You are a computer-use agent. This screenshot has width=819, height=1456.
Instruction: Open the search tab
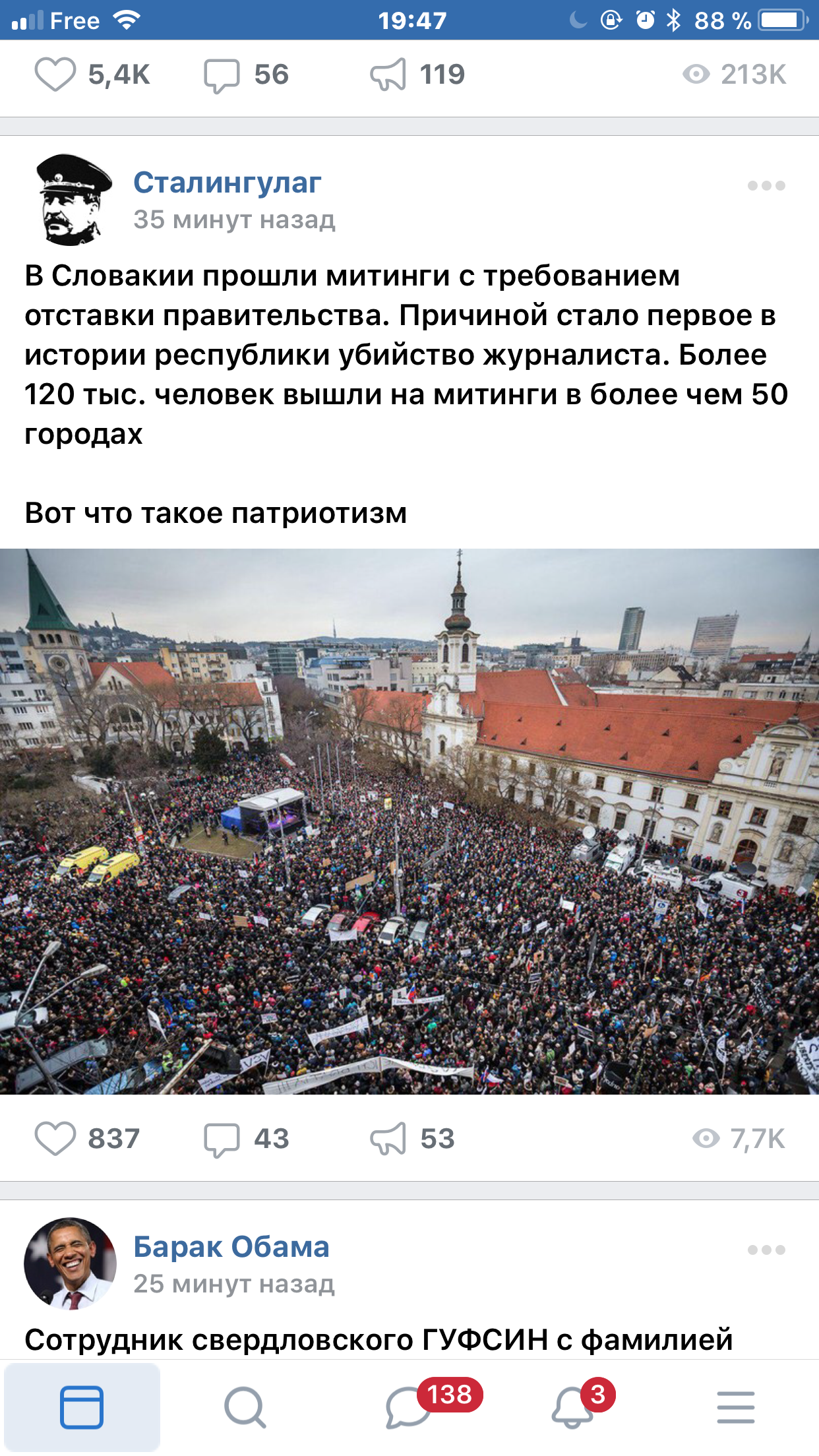[245, 1407]
